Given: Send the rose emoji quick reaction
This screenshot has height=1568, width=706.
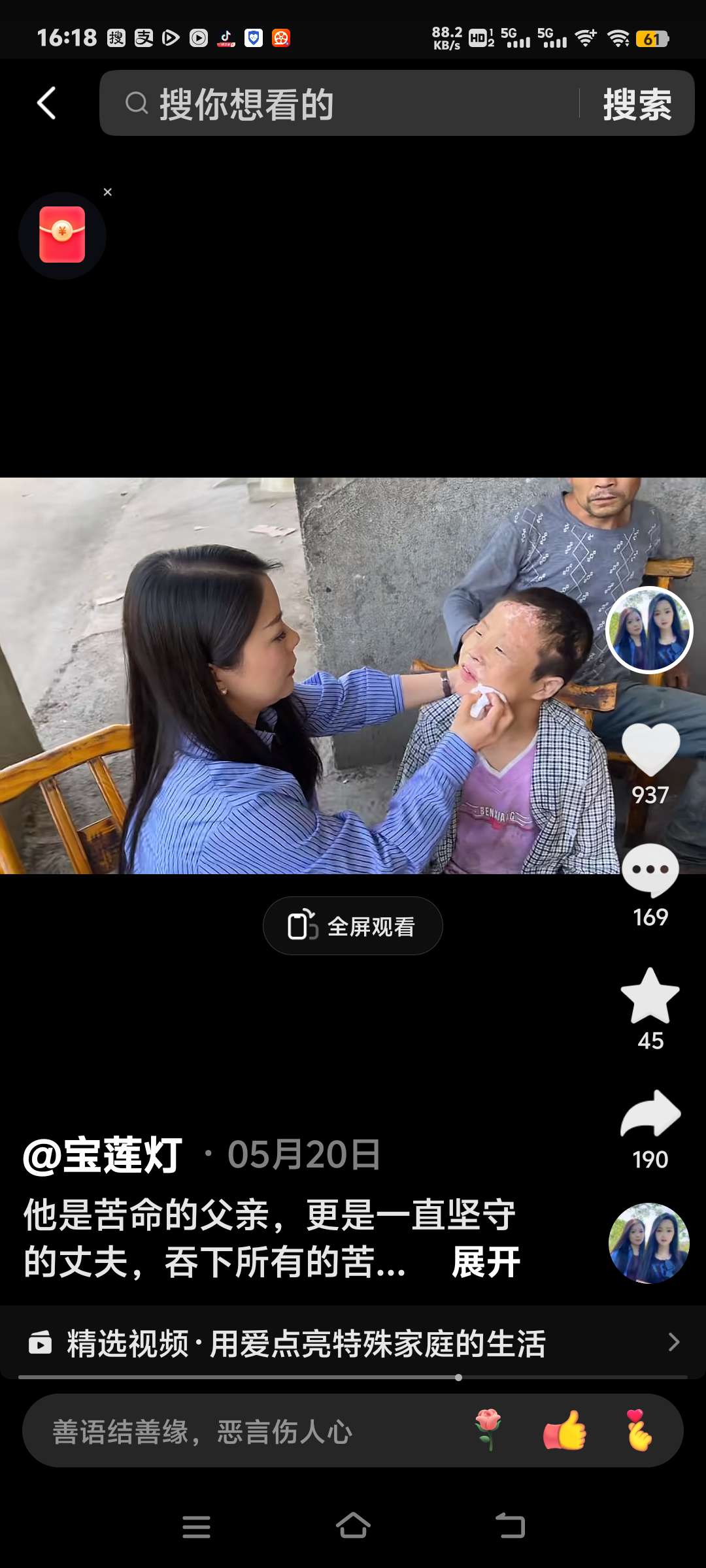Looking at the screenshot, I should pyautogui.click(x=488, y=1430).
